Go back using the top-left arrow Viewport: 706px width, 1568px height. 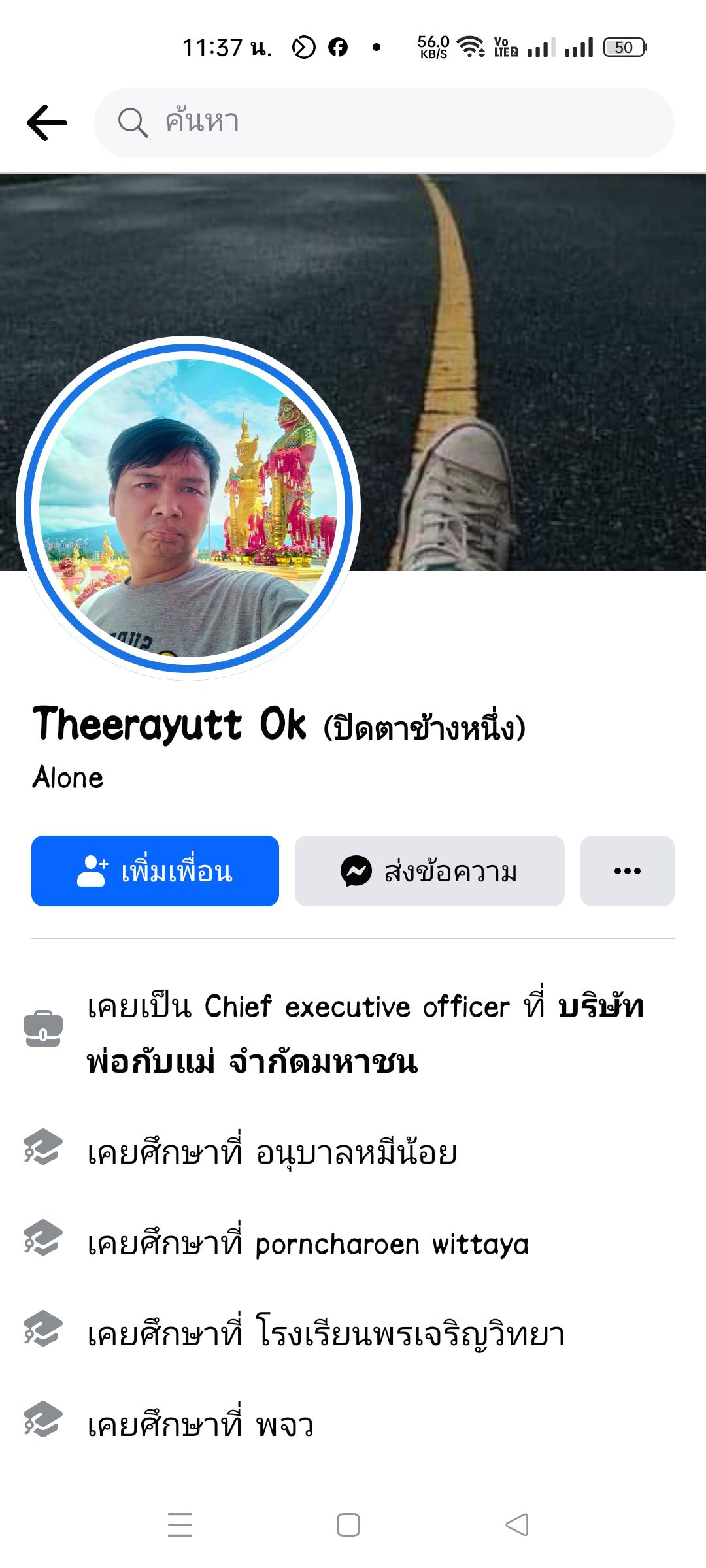pyautogui.click(x=47, y=123)
